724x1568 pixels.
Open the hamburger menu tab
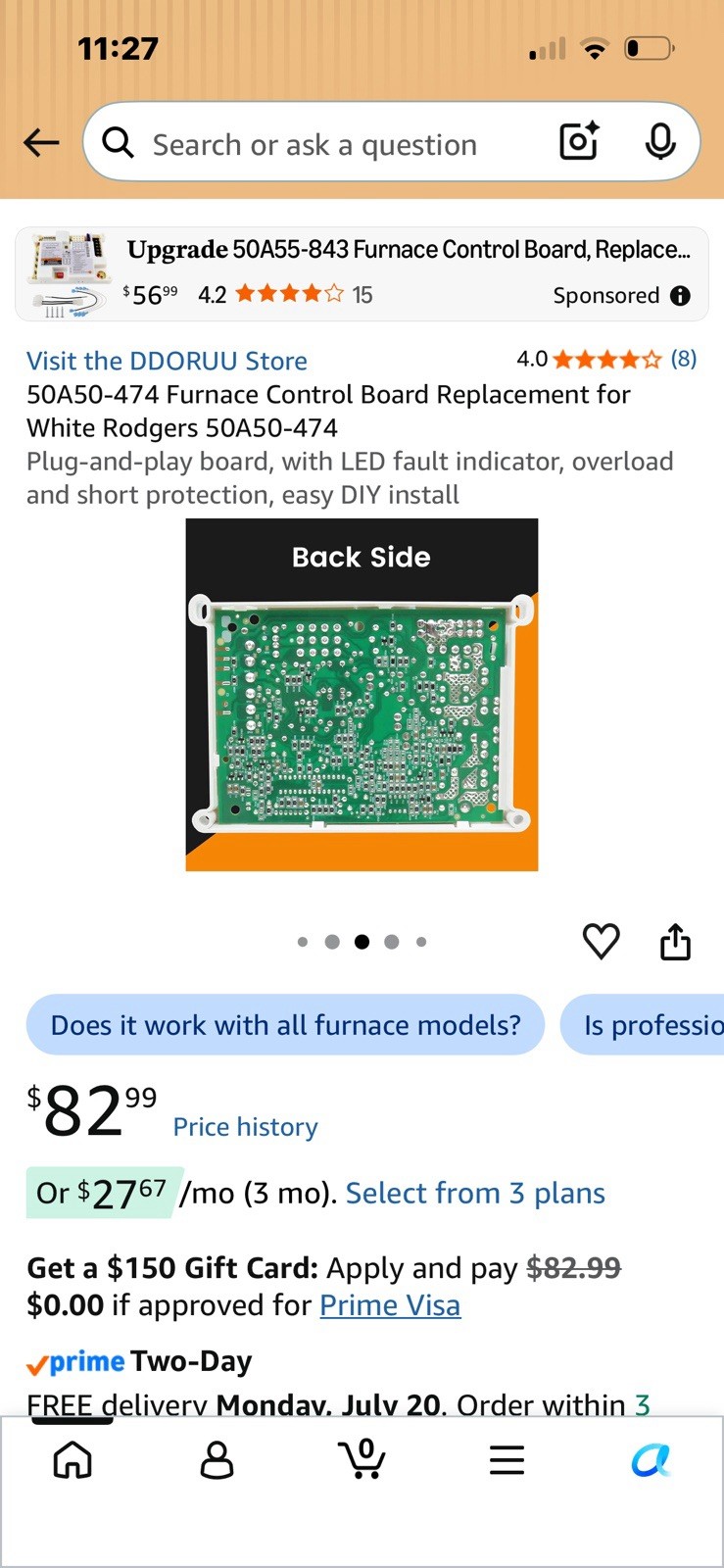coord(507,1460)
